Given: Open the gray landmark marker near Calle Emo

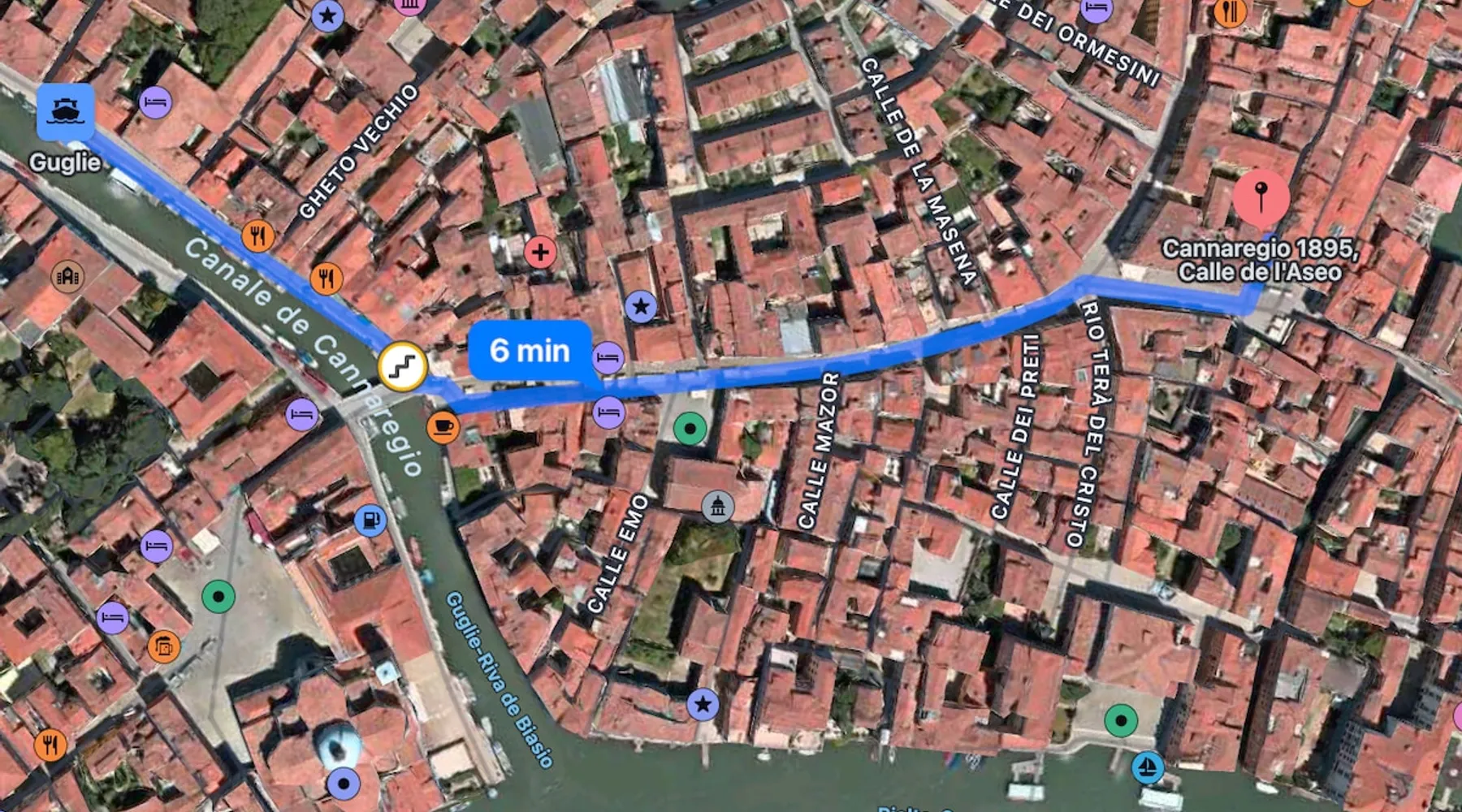Looking at the screenshot, I should pos(717,508).
